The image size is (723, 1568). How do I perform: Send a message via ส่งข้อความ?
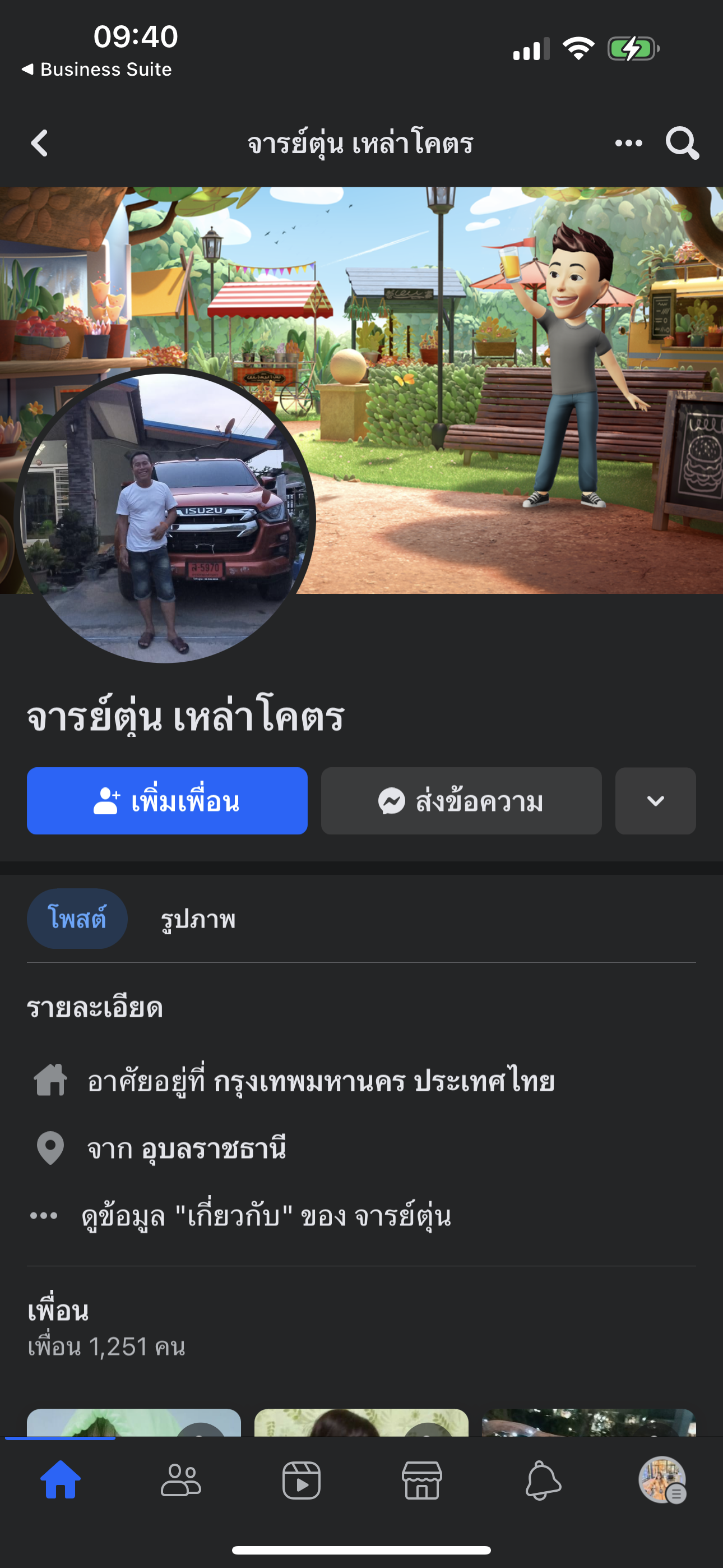pos(461,801)
